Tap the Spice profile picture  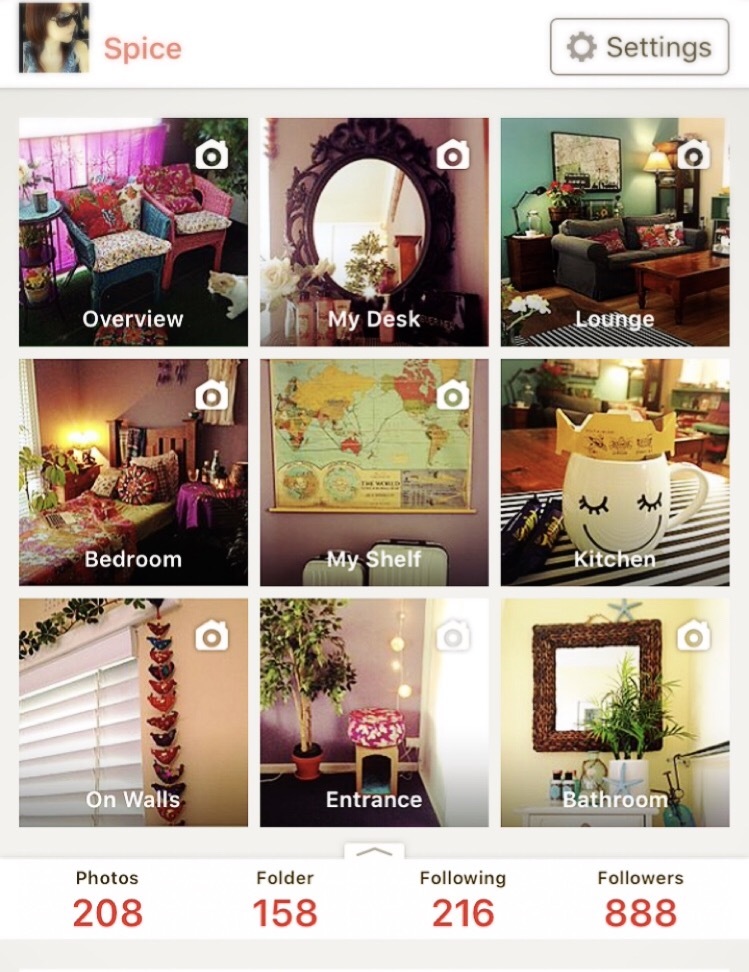pyautogui.click(x=54, y=38)
